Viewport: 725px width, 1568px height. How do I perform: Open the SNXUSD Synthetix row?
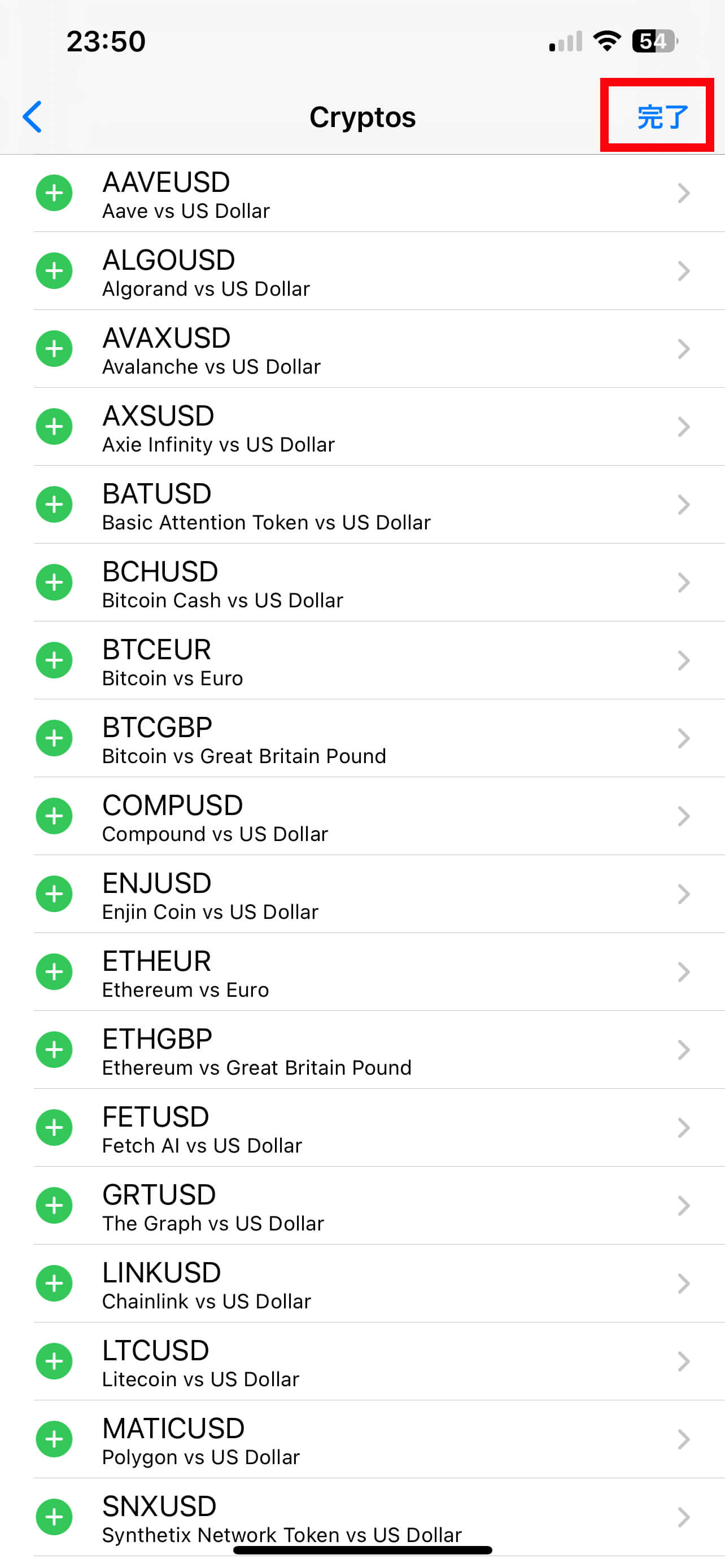tap(379, 1517)
